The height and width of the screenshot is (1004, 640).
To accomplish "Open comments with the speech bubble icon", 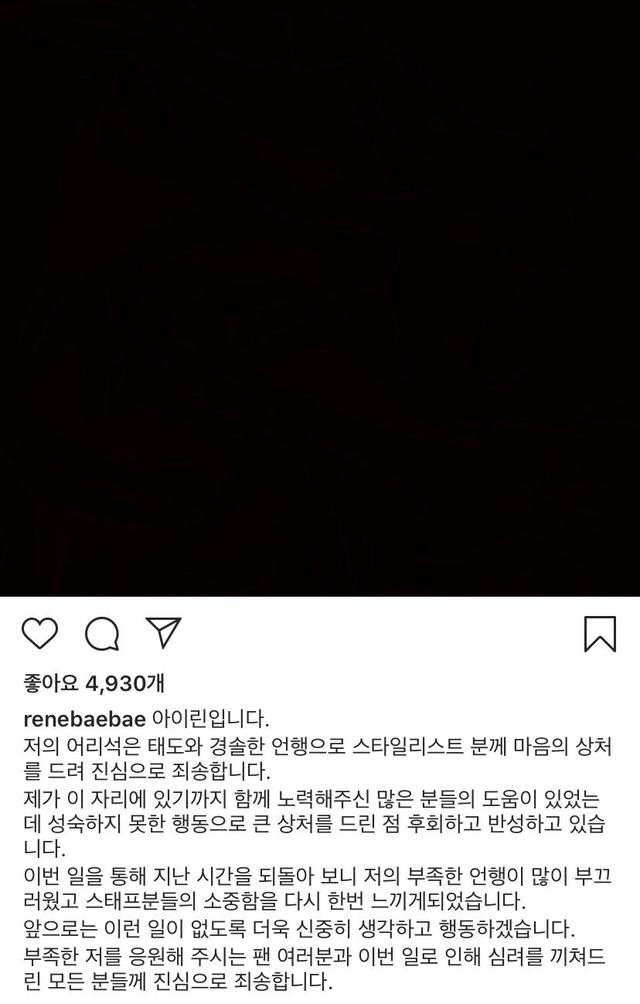I will coord(101,634).
